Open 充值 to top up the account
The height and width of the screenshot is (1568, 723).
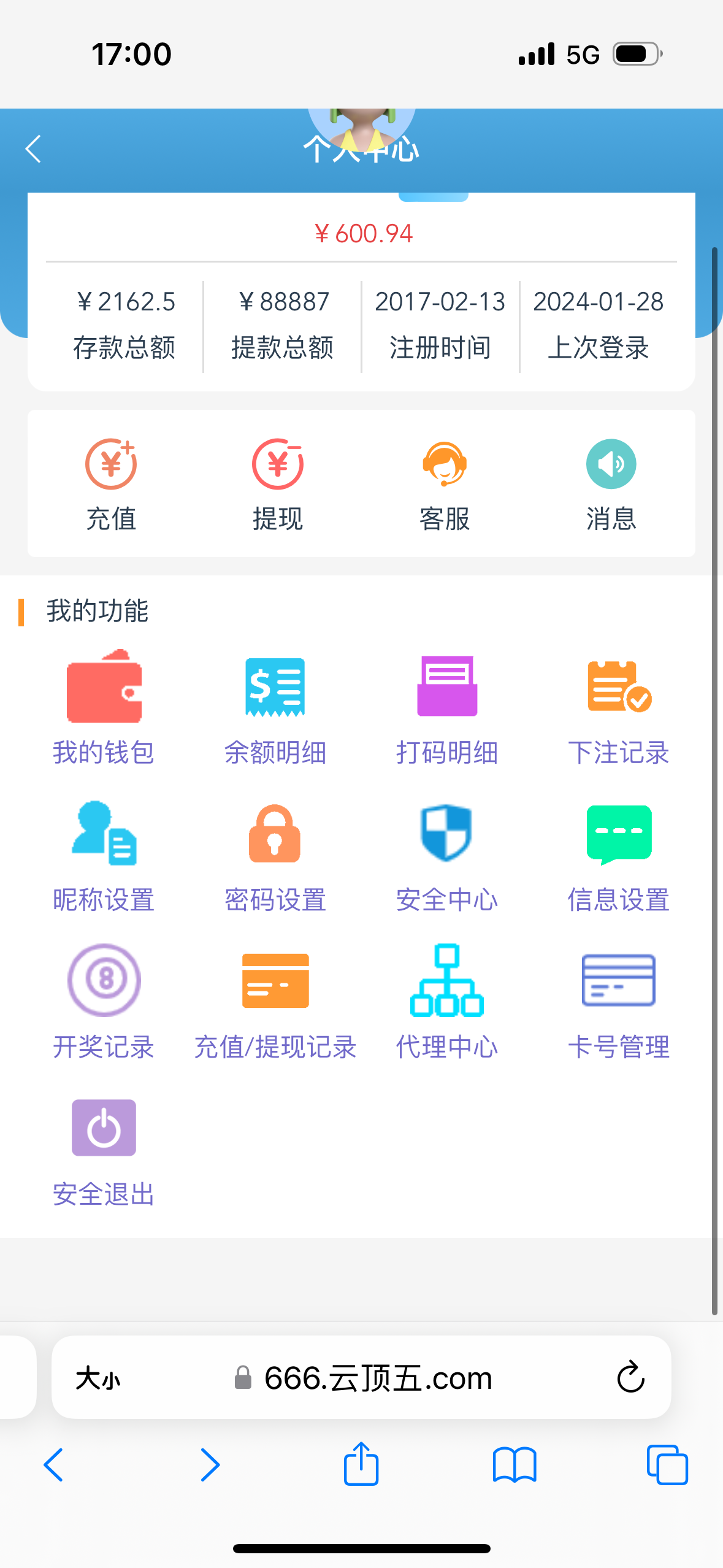point(111,483)
